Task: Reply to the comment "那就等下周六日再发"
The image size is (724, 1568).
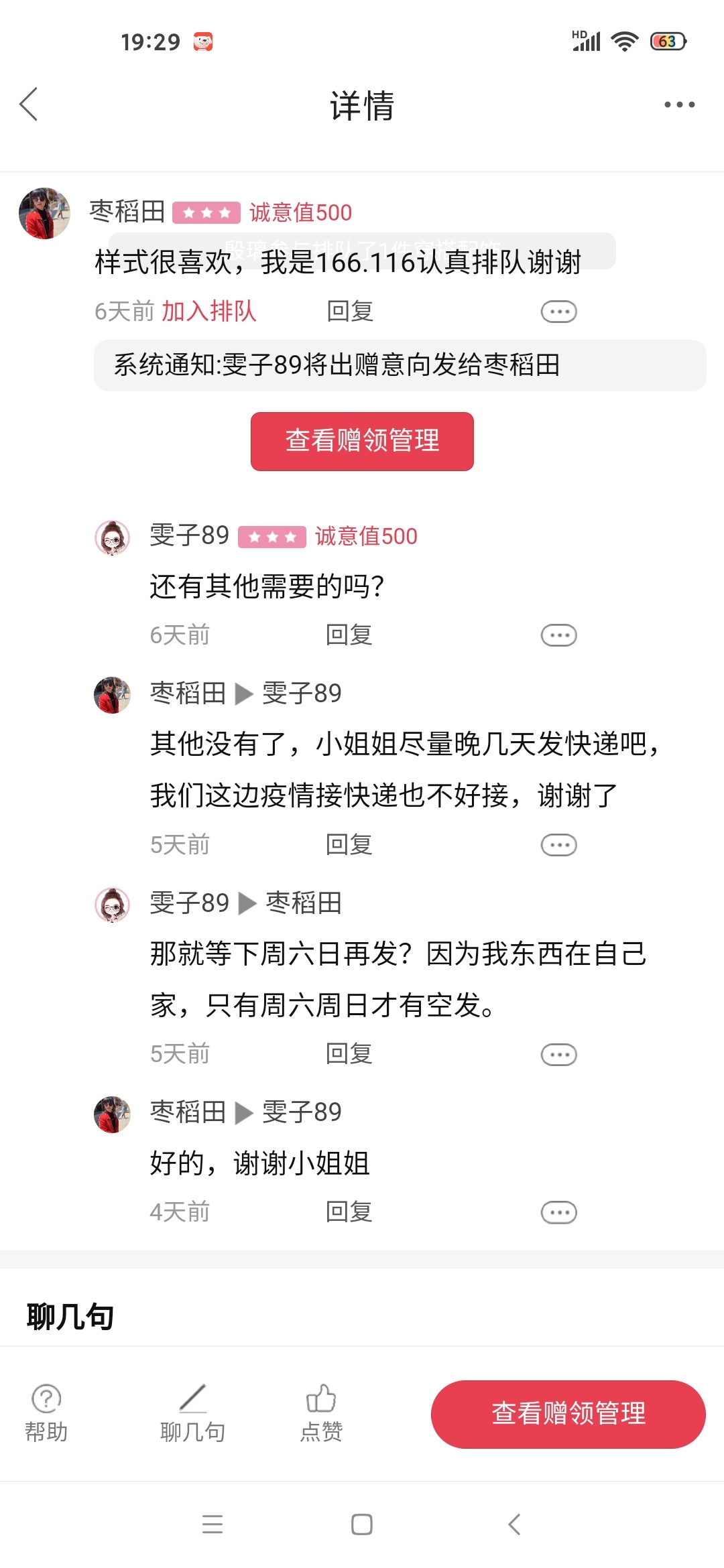Action: tap(349, 1053)
